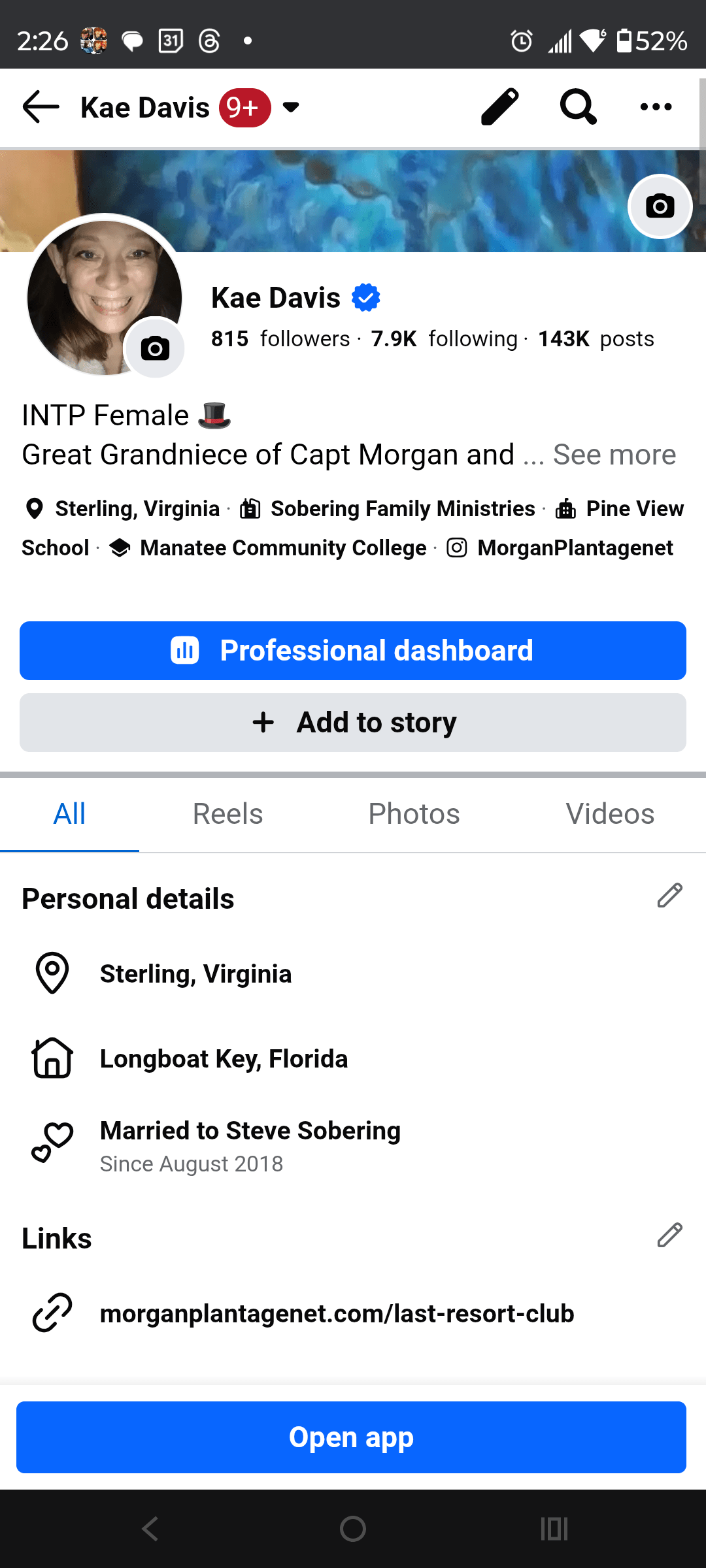Open the Professional dashboard

coord(353,650)
